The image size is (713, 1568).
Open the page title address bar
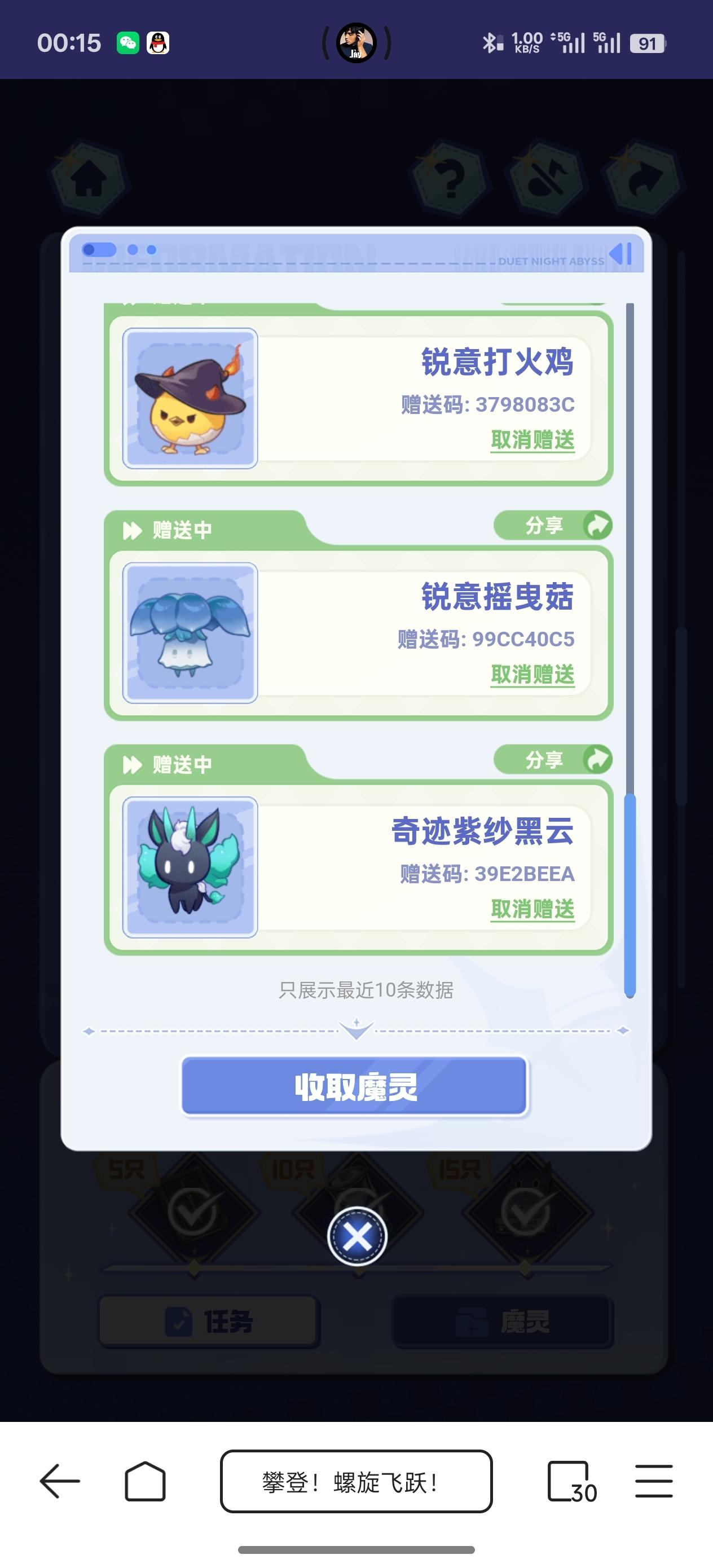pyautogui.click(x=356, y=1482)
